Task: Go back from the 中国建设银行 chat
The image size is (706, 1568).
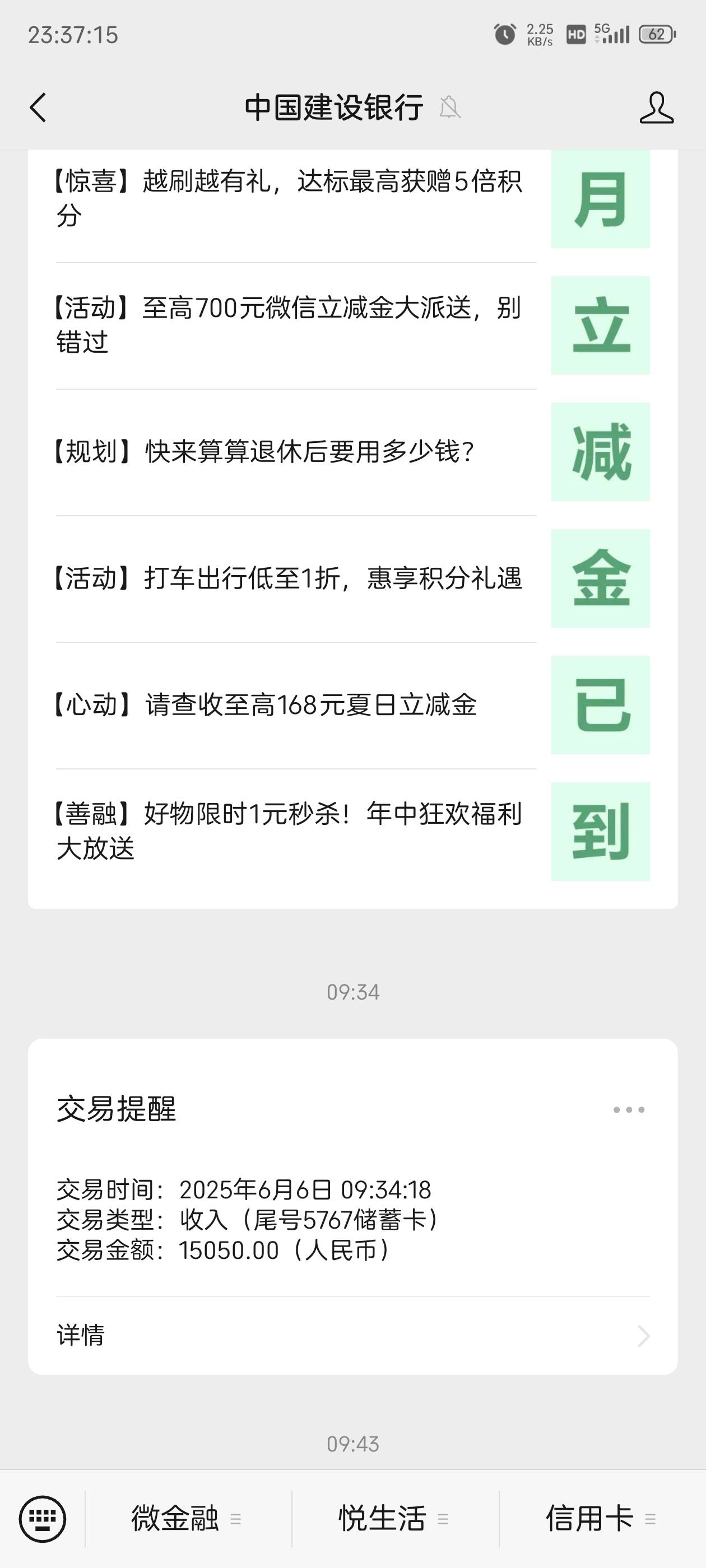Action: click(x=38, y=108)
